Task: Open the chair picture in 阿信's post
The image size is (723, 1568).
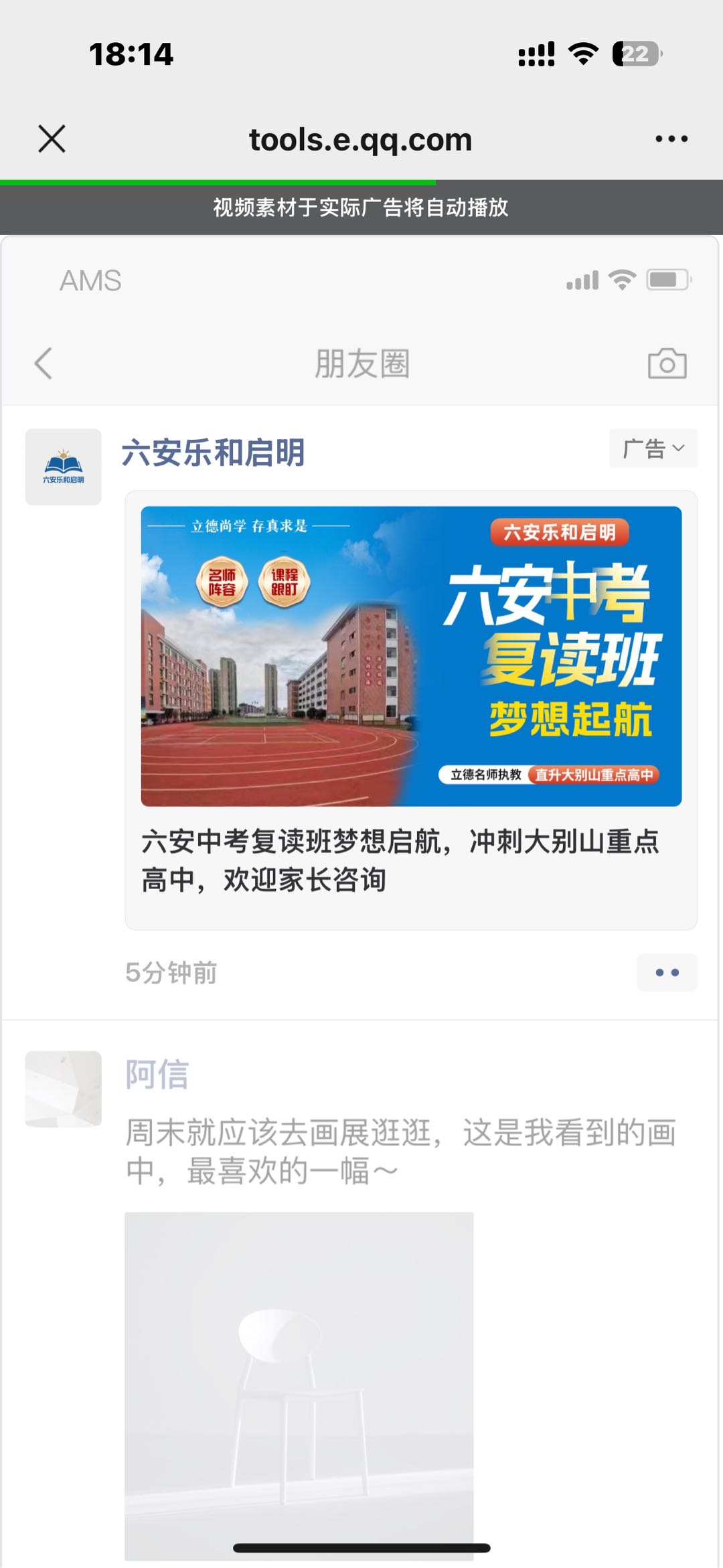Action: tap(299, 1386)
